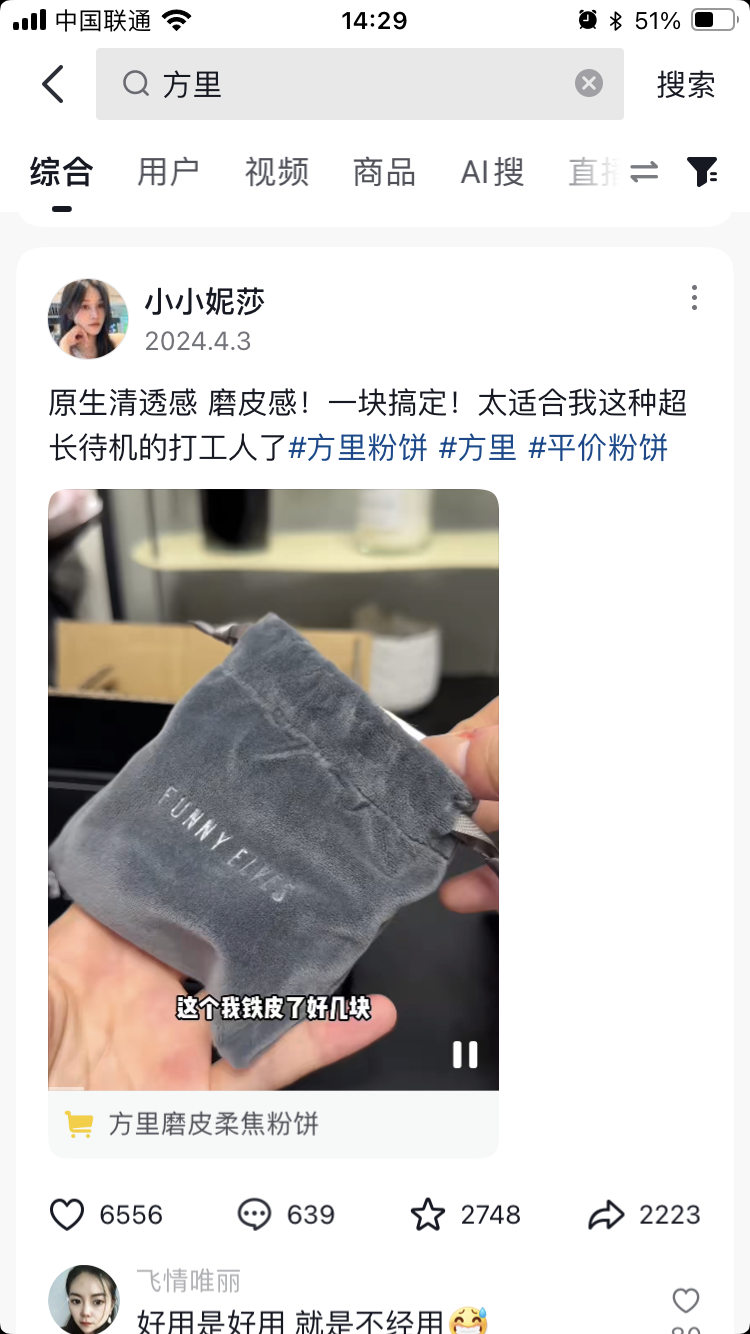Viewport: 750px width, 1334px height.
Task: Open the post's three-dot overflow menu
Action: (694, 298)
